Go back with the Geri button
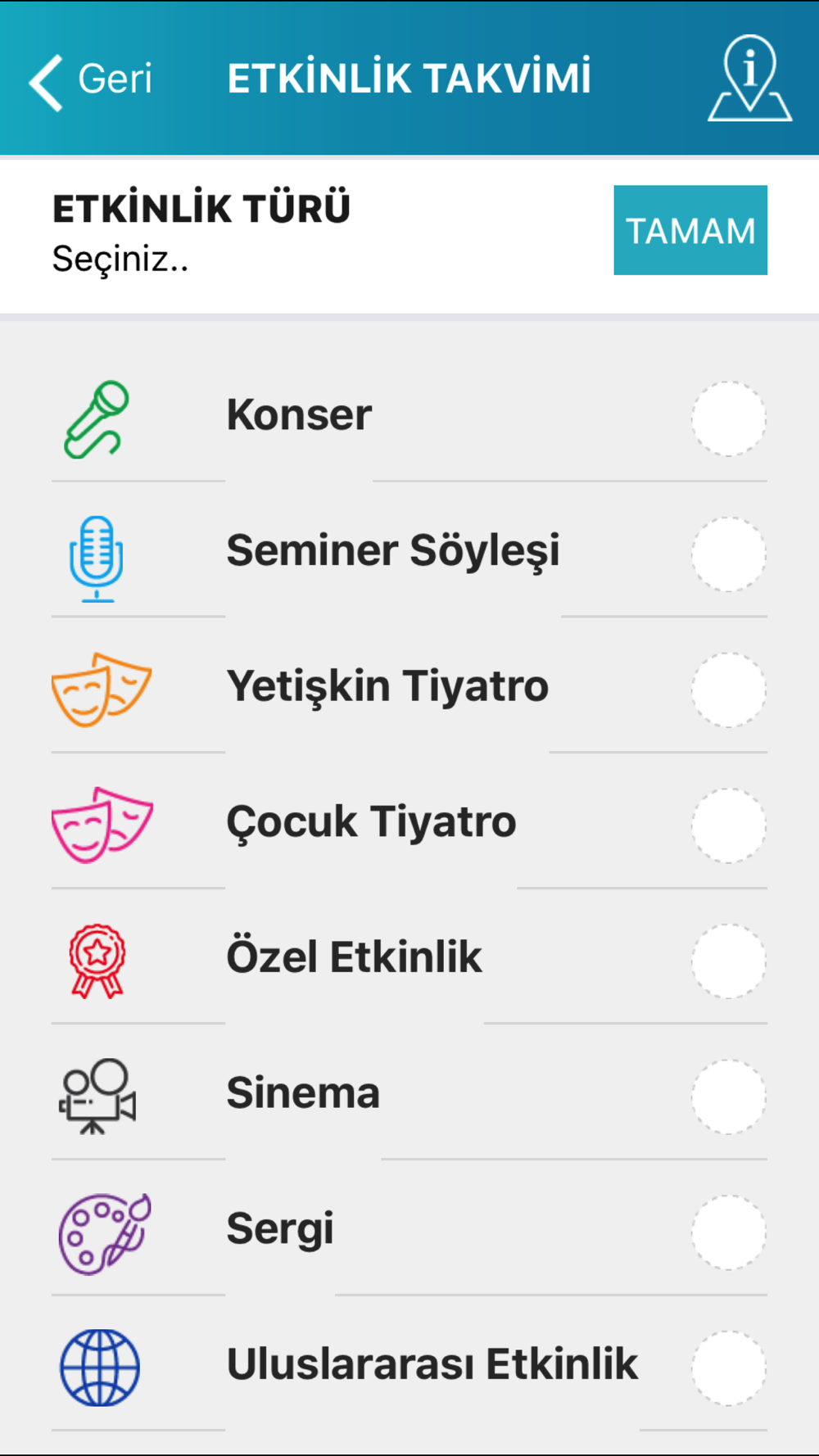 (x=90, y=79)
